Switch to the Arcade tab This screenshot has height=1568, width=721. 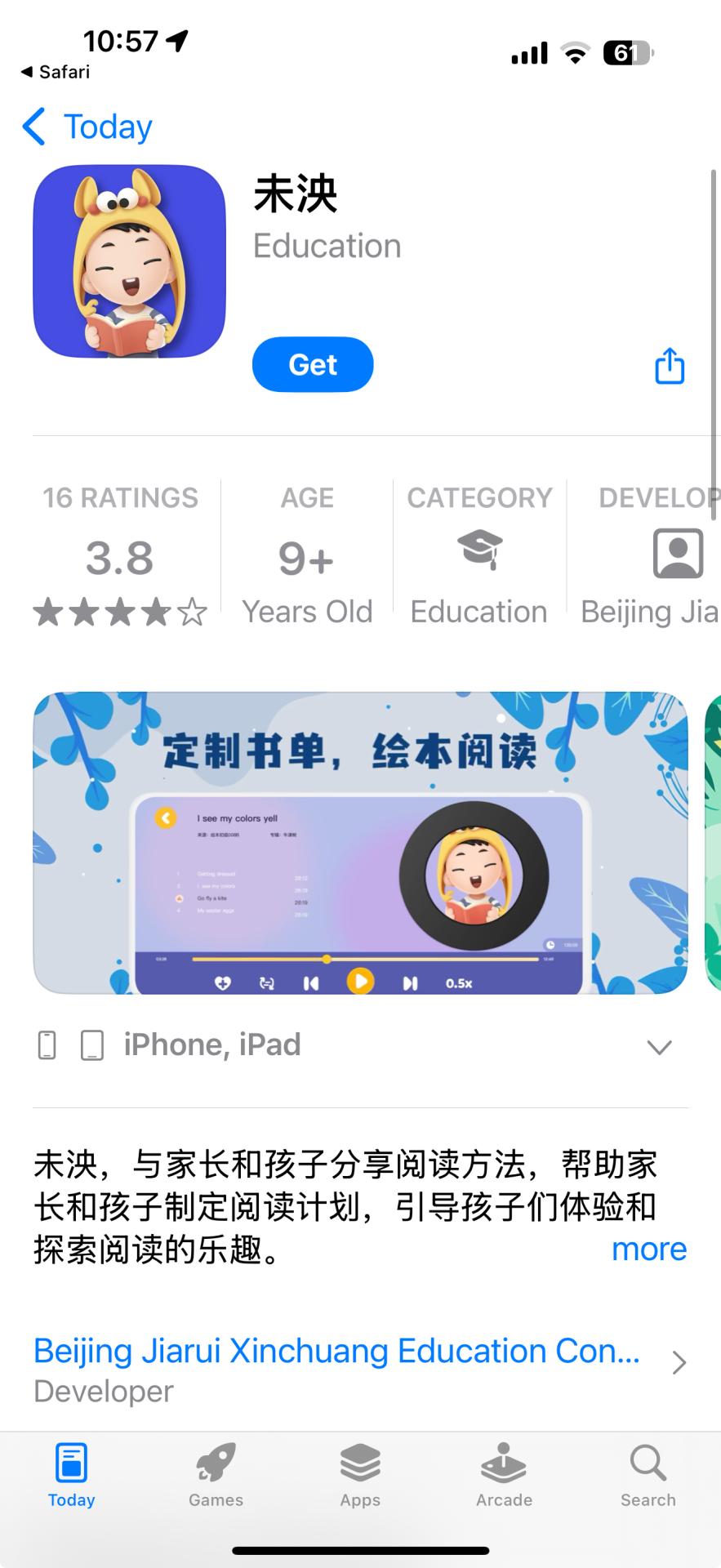[x=504, y=1475]
